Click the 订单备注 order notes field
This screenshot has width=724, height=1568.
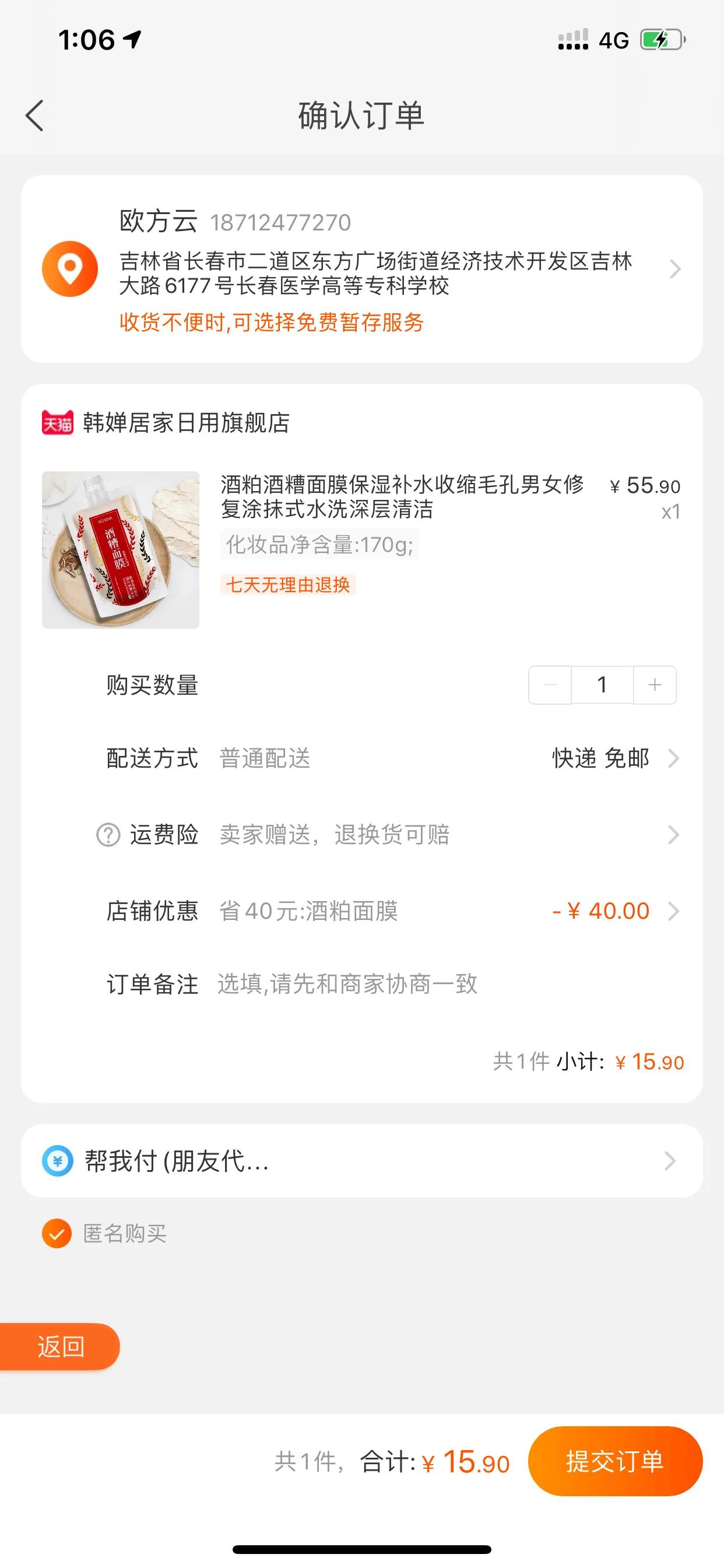[x=346, y=985]
